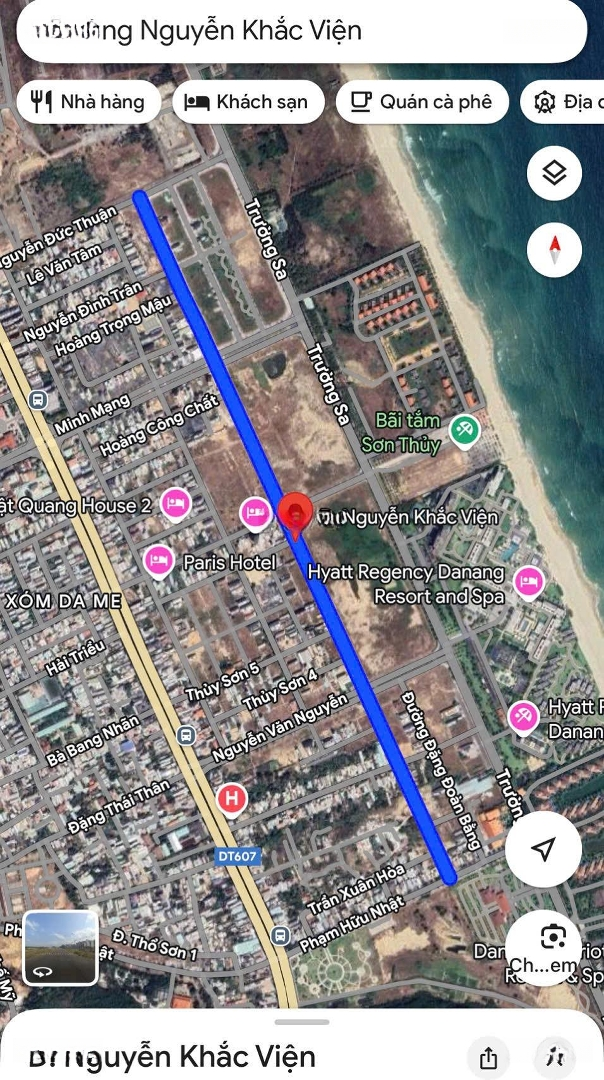The width and height of the screenshot is (604, 1080).
Task: Share the Nguyễn Khắc Viện location
Action: coord(489,1057)
